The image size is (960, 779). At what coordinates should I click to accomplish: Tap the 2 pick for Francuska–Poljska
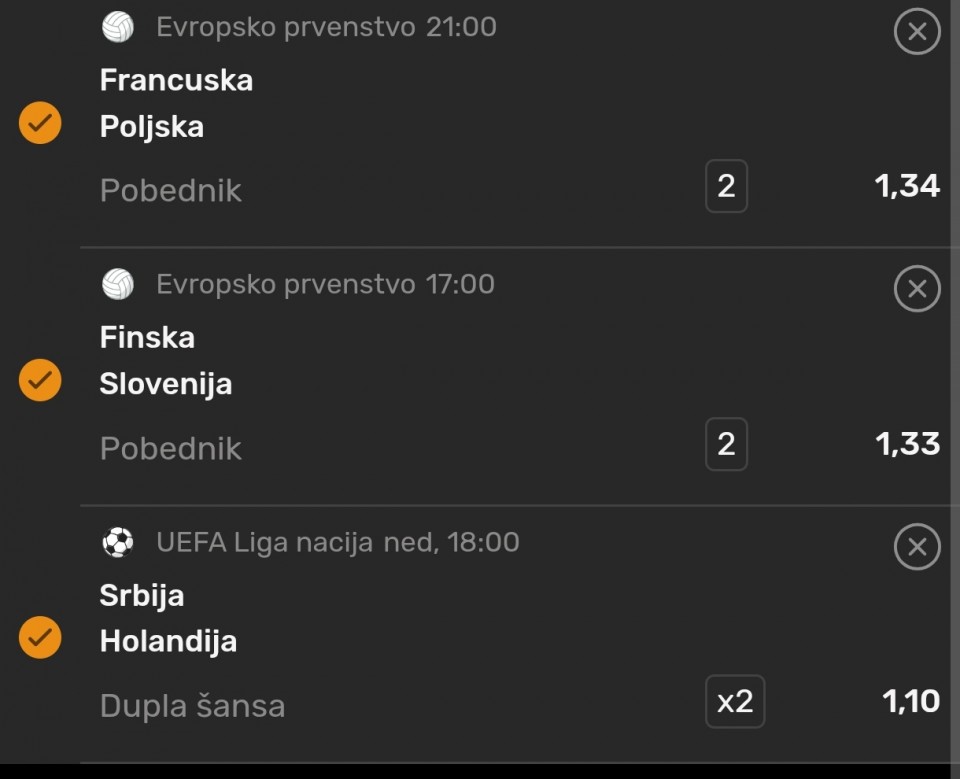(726, 186)
